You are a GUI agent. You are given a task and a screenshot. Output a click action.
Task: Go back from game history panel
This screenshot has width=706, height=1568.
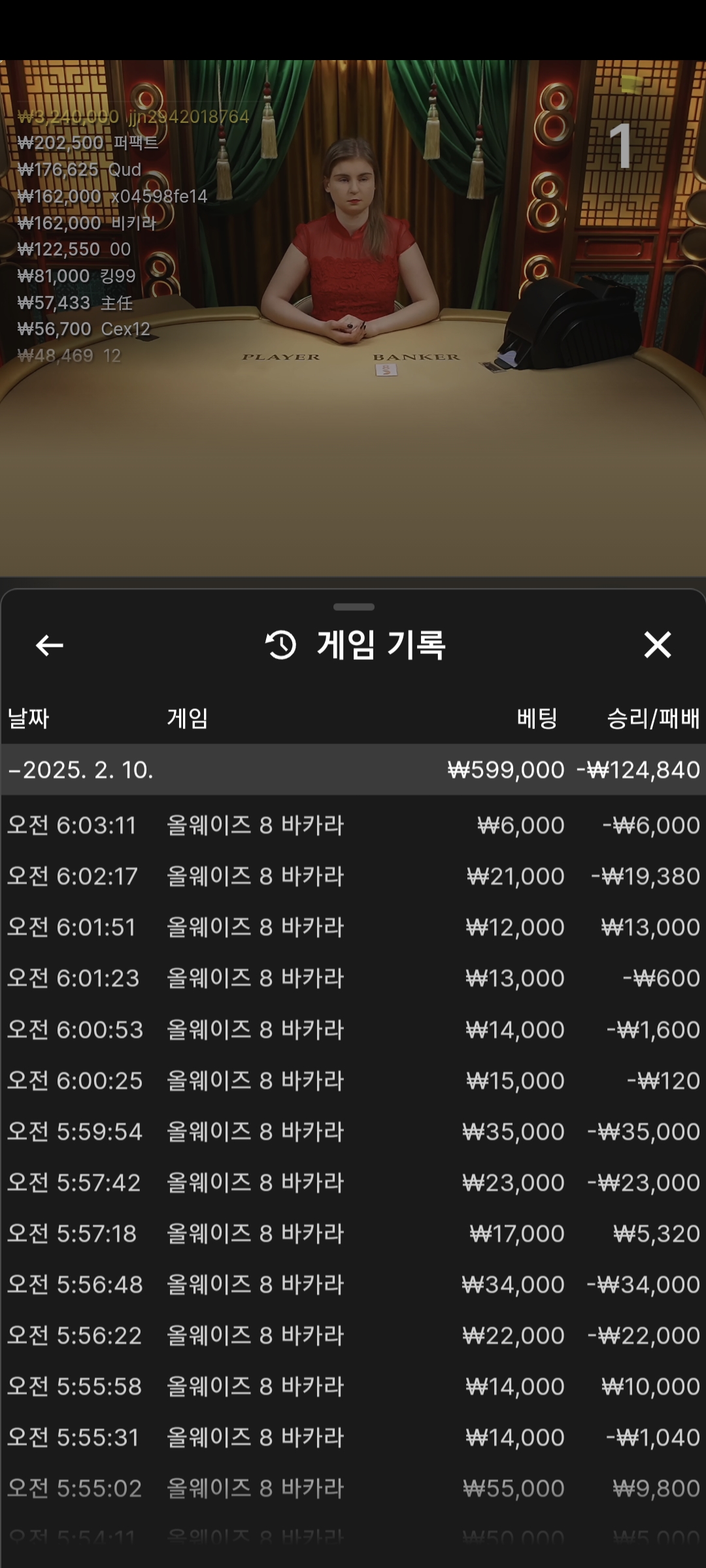pos(49,645)
